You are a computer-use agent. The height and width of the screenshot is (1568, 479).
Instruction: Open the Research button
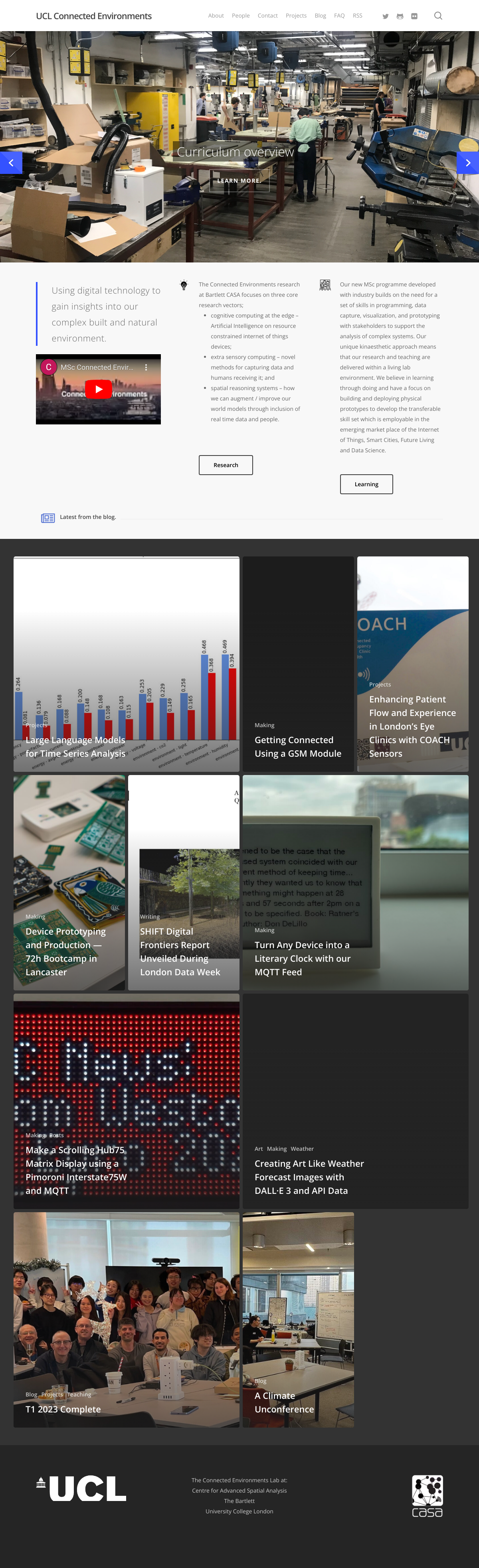coord(226,465)
